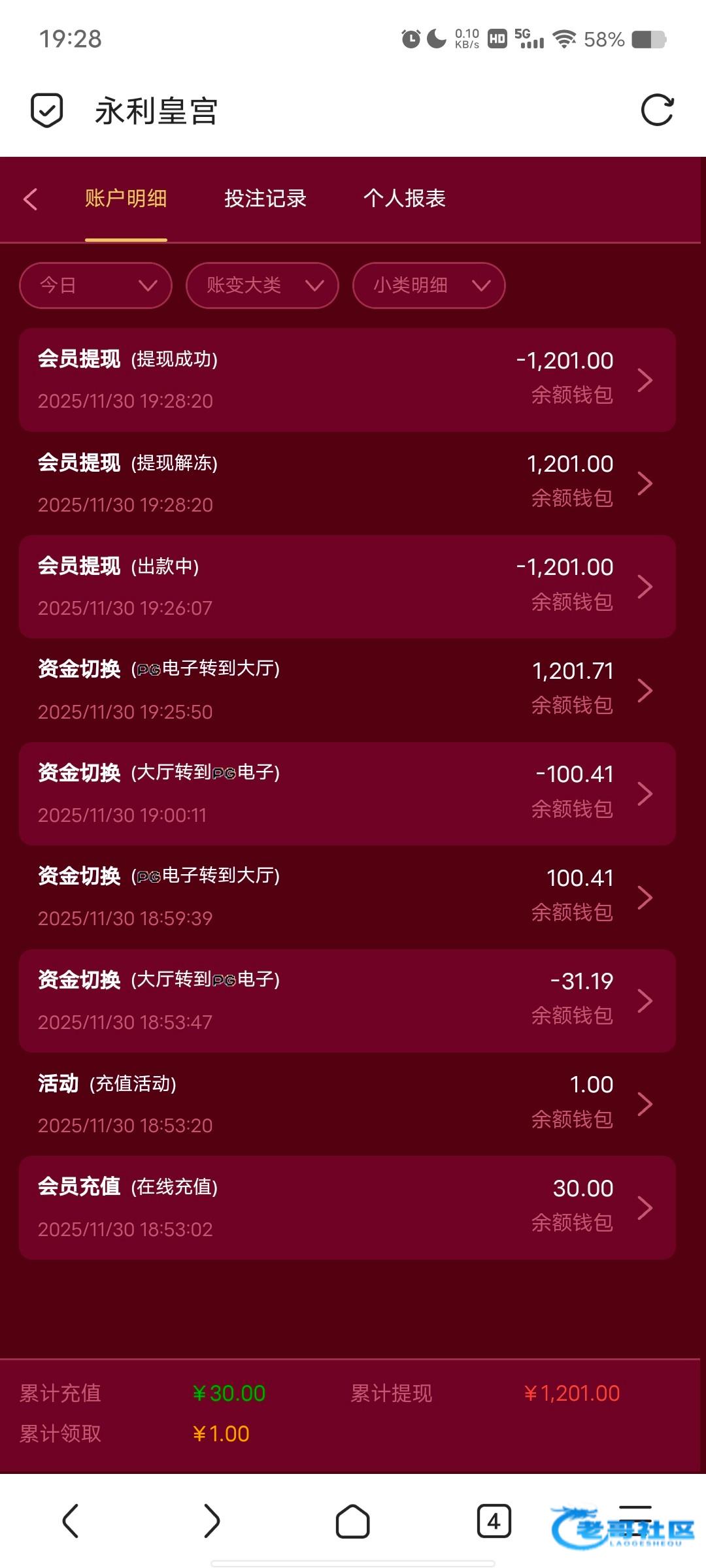Open the 出款中 withdrawal record
The height and width of the screenshot is (1568, 706).
[x=347, y=587]
